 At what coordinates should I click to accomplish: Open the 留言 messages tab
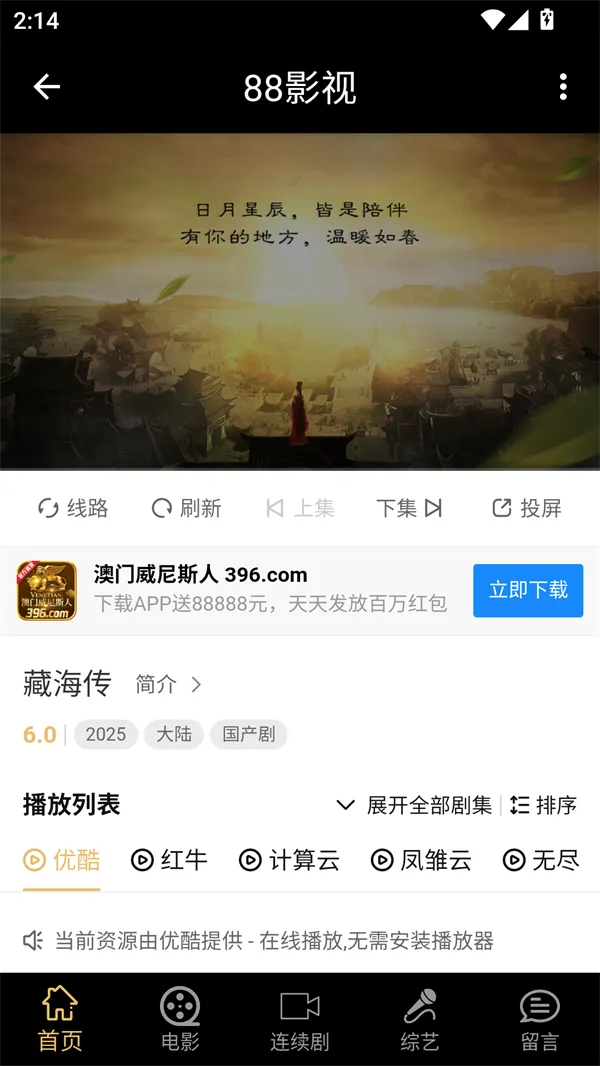(x=540, y=1018)
